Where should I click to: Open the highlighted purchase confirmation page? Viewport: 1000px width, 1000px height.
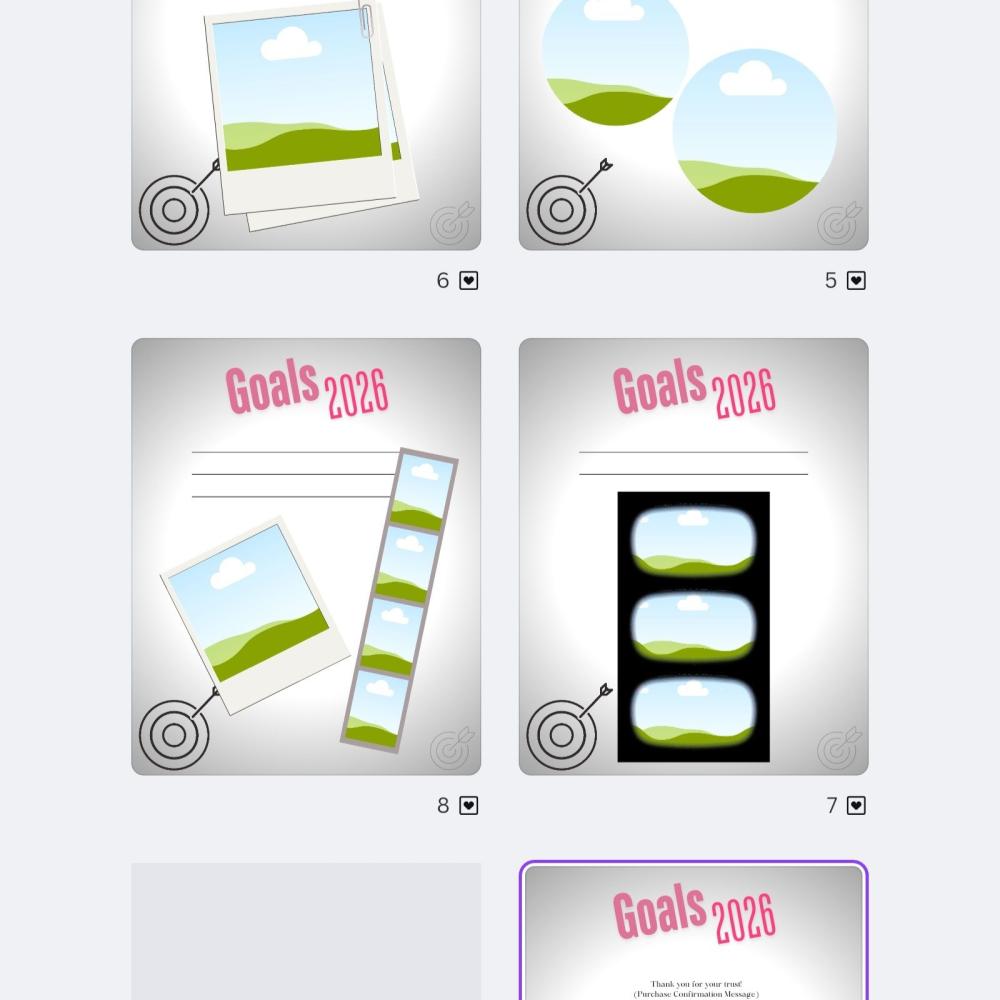693,931
